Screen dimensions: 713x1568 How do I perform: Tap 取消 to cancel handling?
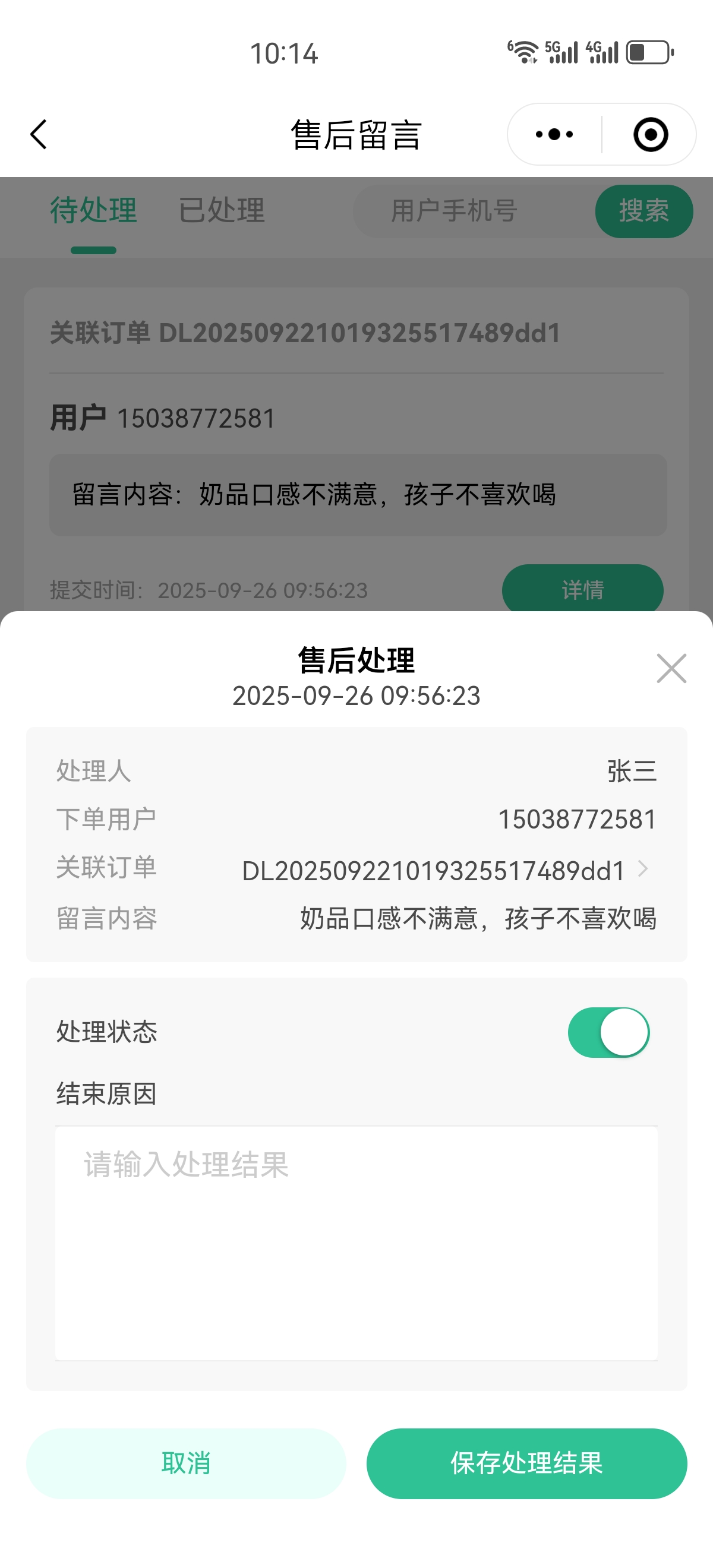(x=186, y=1463)
